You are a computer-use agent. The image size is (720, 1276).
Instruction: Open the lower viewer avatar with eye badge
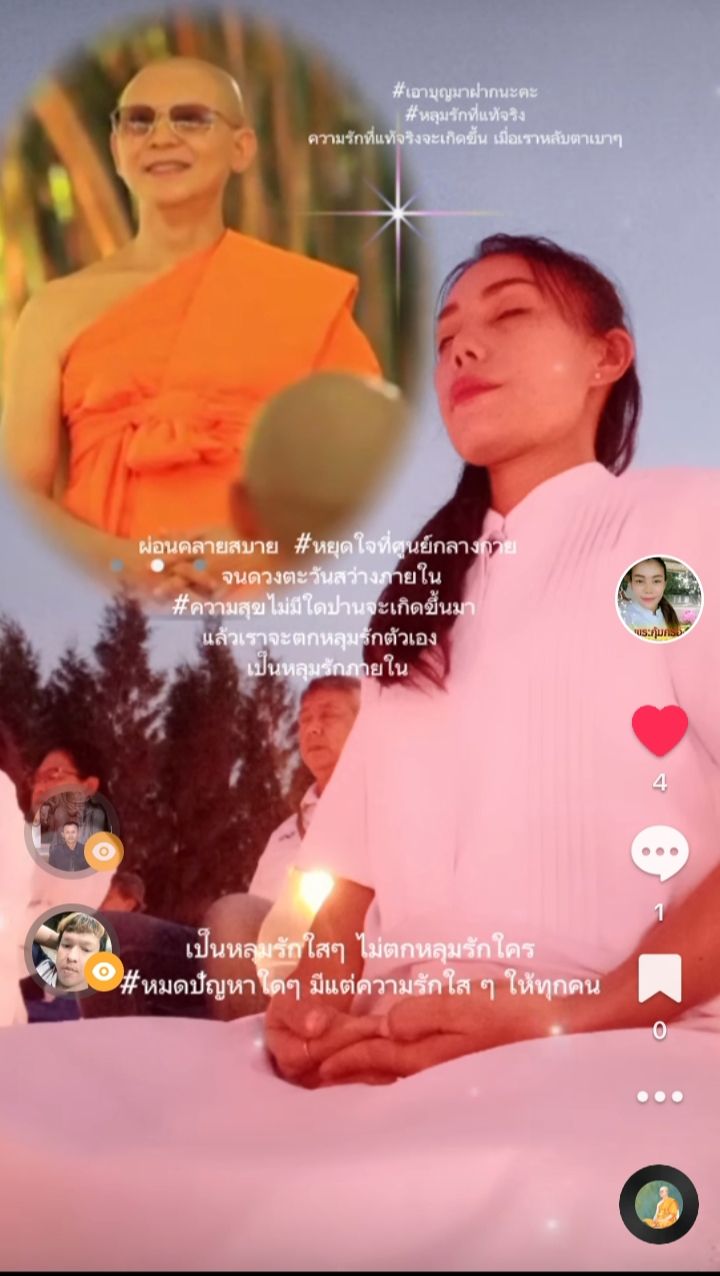point(72,951)
